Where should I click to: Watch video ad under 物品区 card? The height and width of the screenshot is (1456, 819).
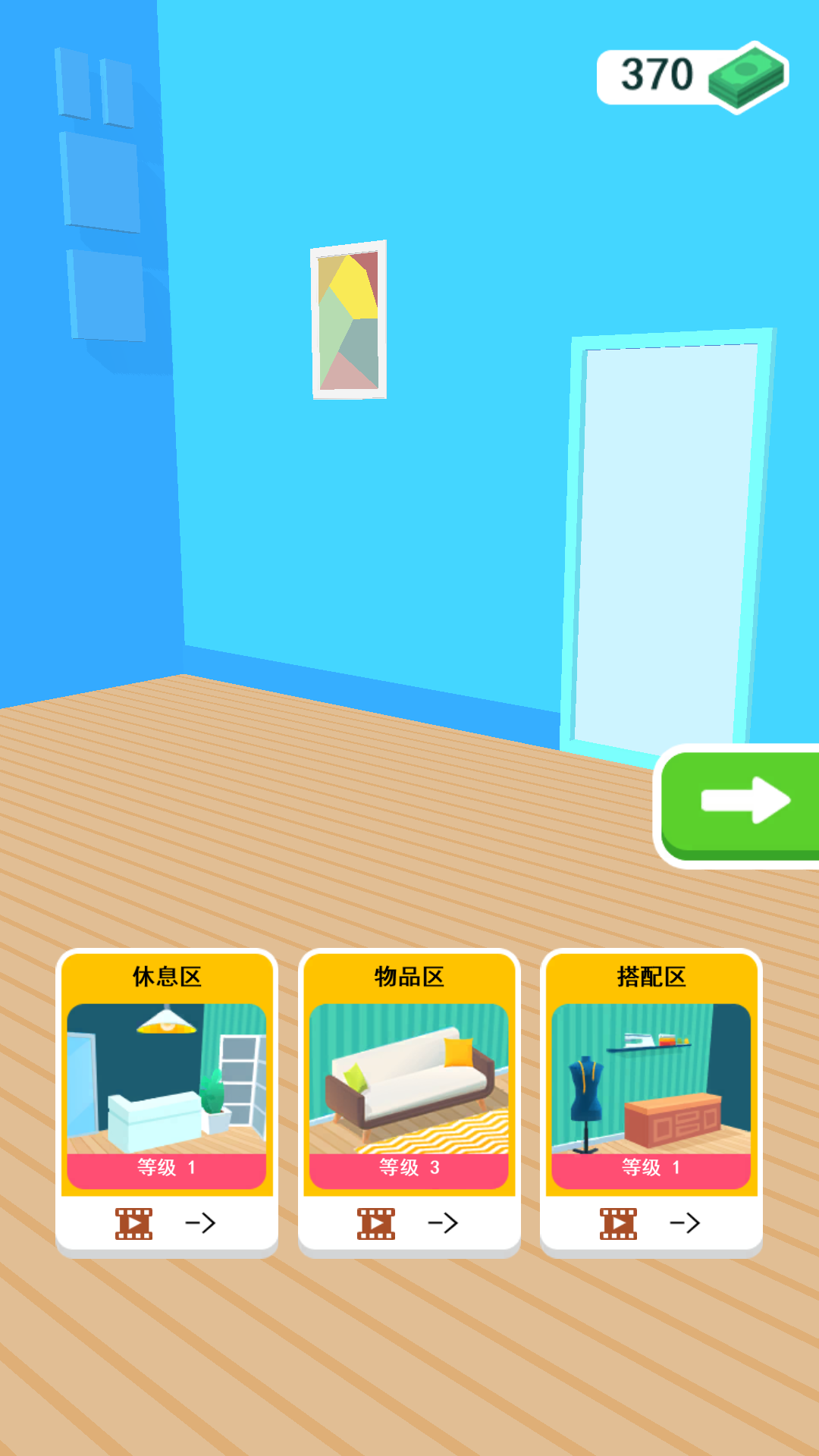tap(376, 1223)
